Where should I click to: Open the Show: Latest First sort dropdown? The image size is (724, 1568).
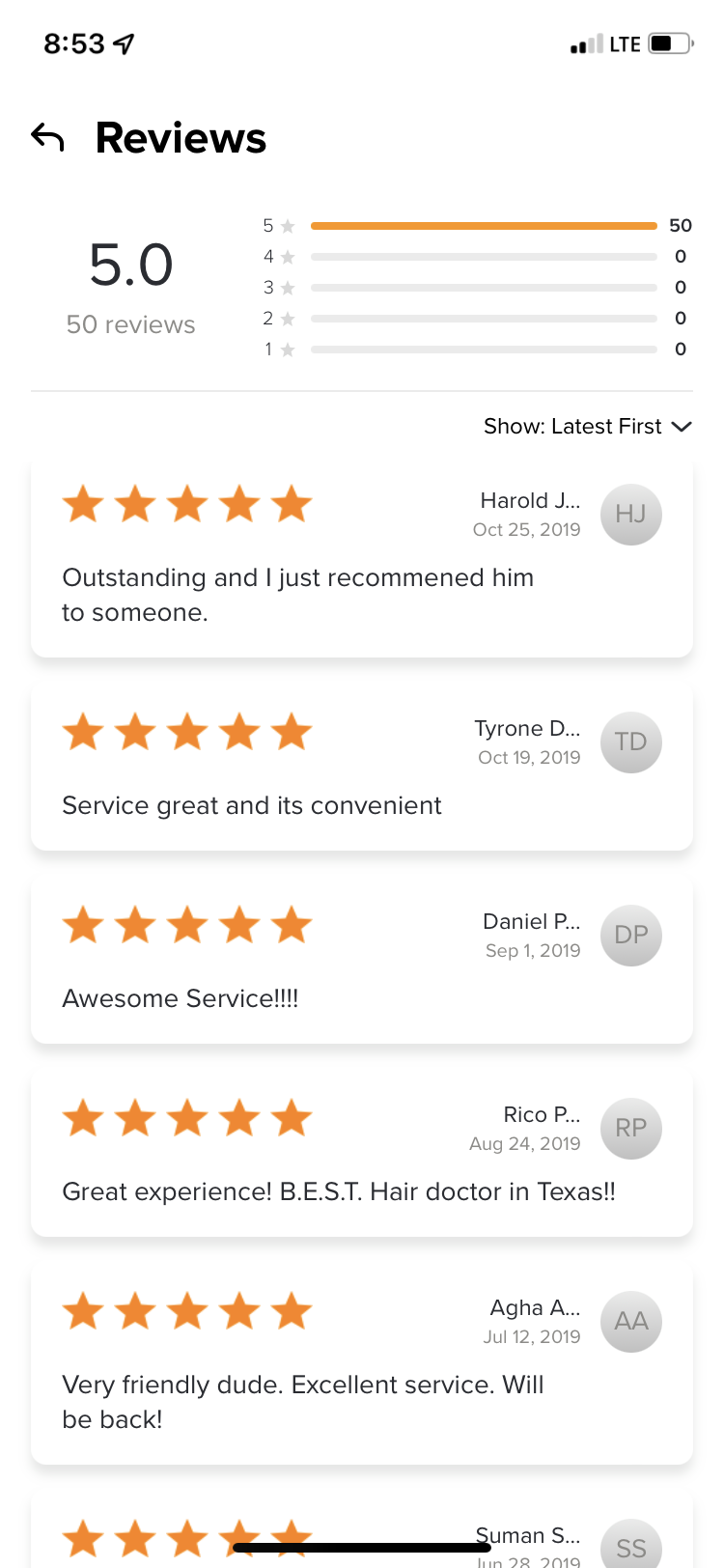587,427
